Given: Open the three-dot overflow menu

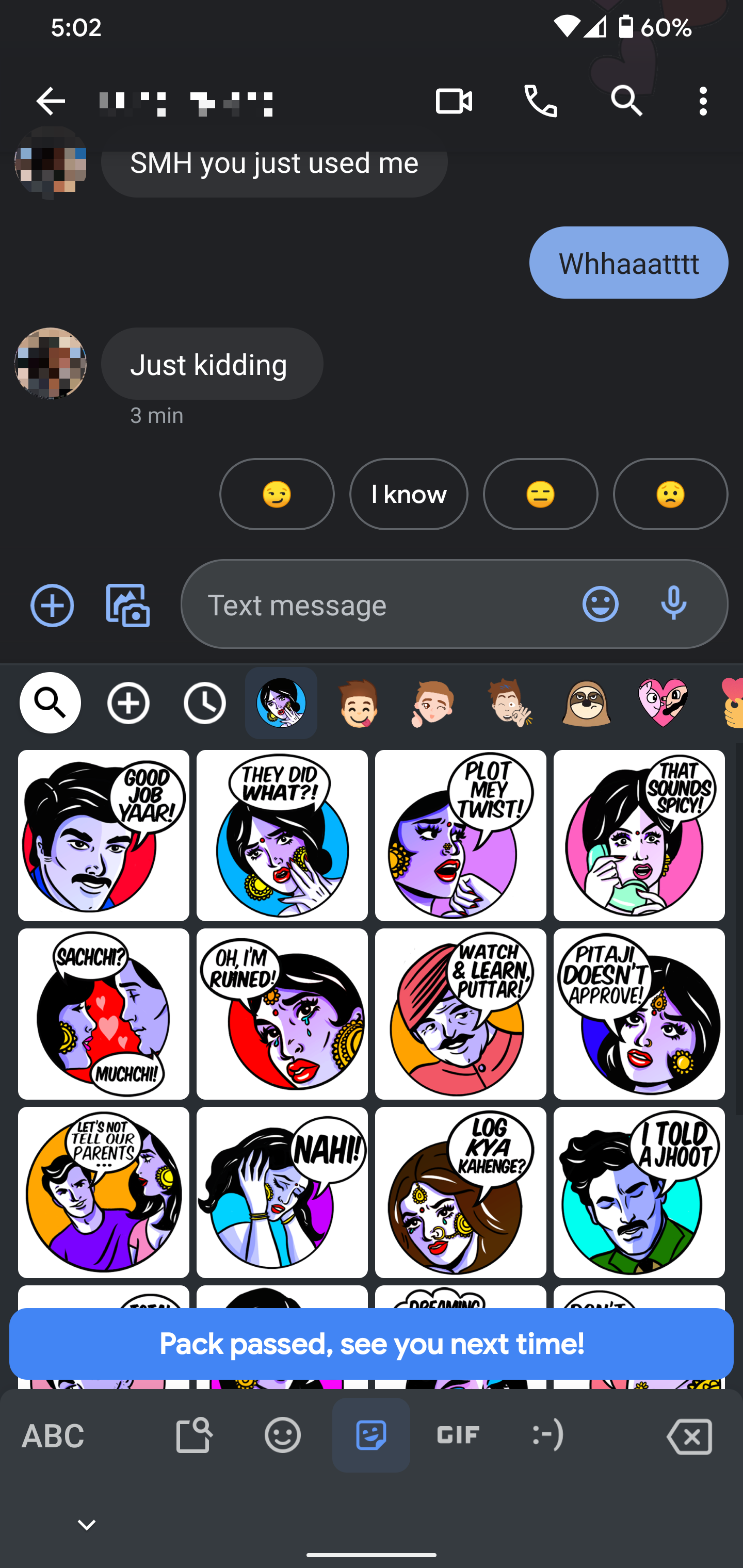Looking at the screenshot, I should click(703, 101).
